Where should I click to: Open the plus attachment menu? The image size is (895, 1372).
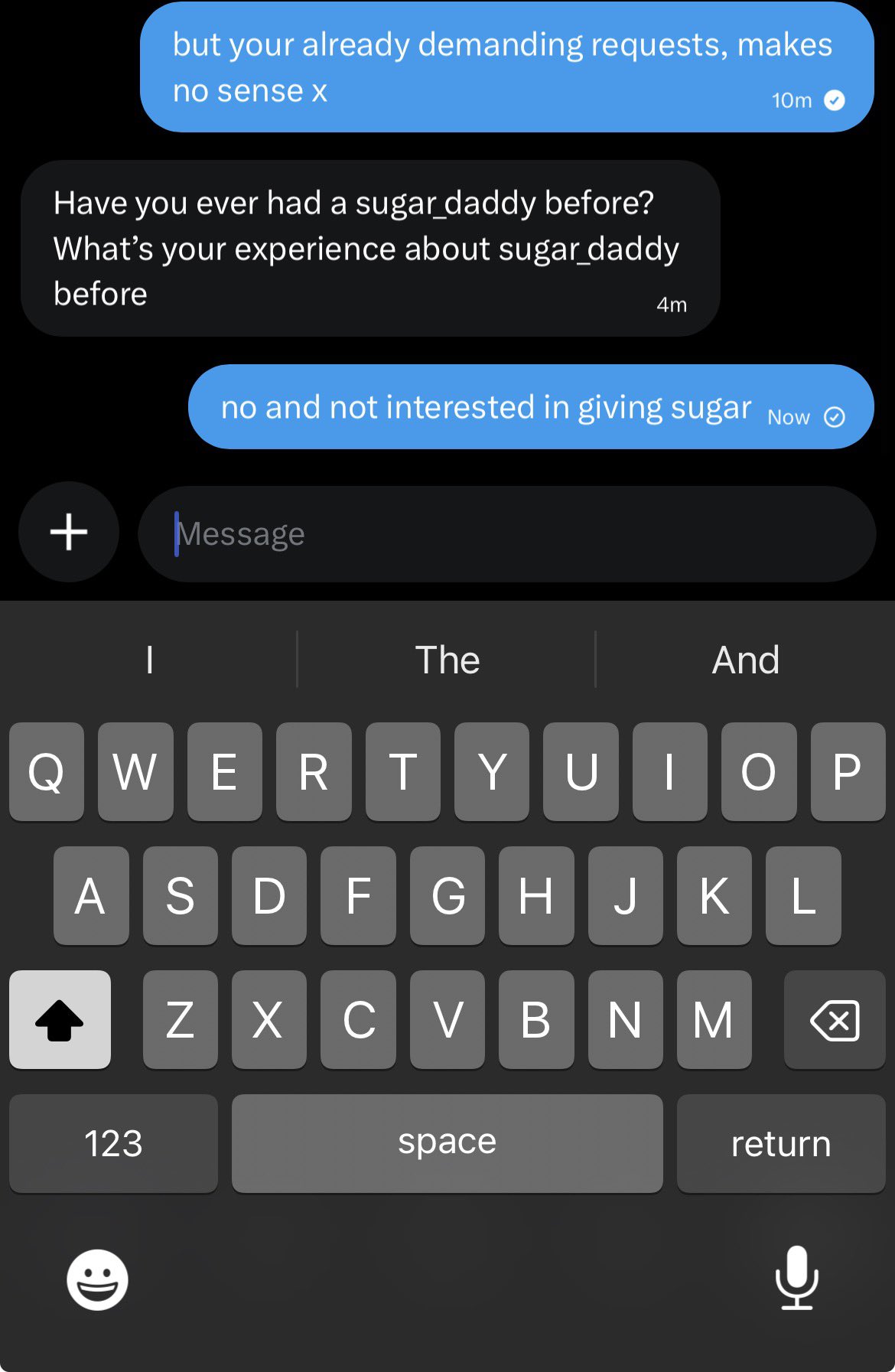[x=69, y=532]
